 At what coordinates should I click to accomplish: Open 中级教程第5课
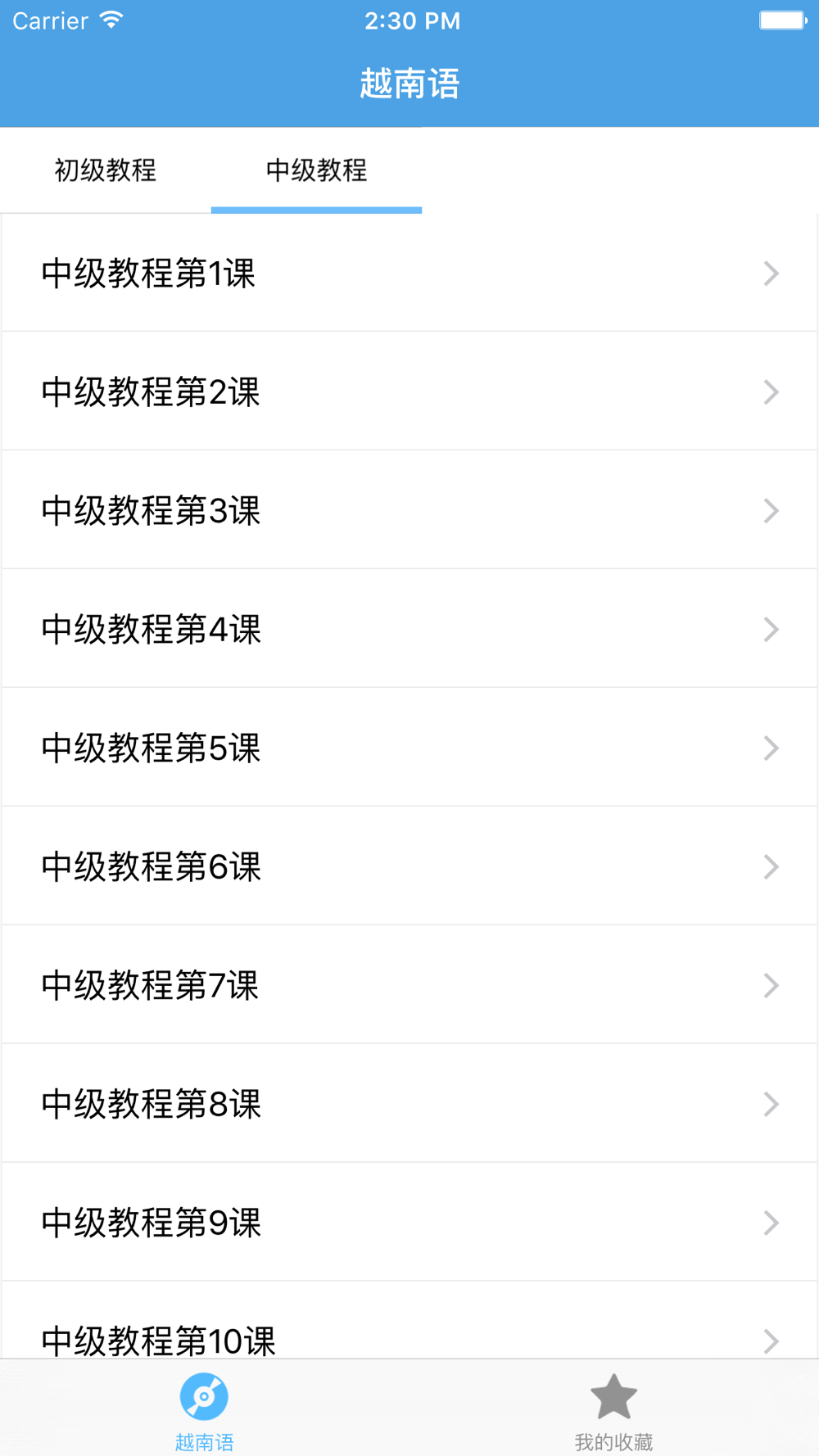(409, 748)
